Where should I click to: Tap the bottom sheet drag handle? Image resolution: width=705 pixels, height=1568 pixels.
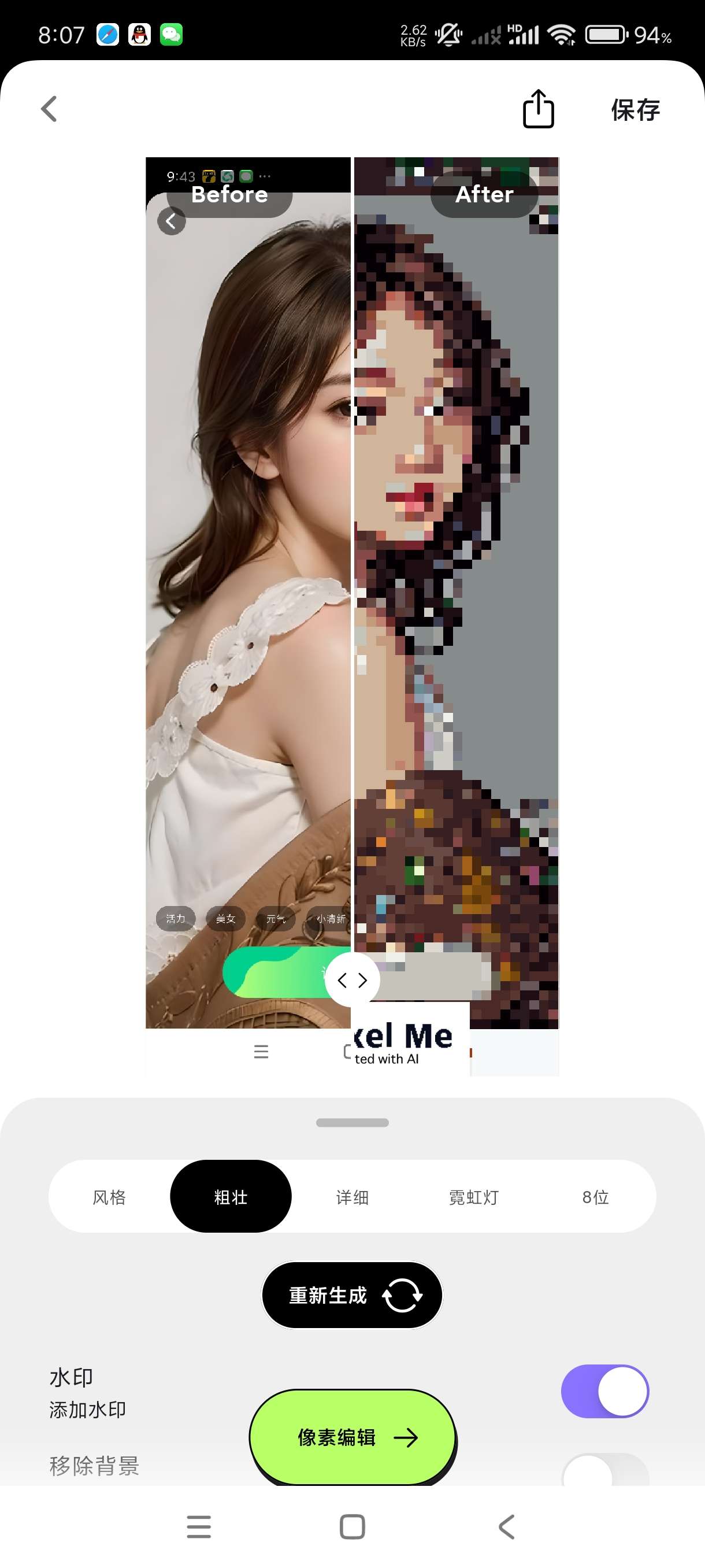point(352,1122)
